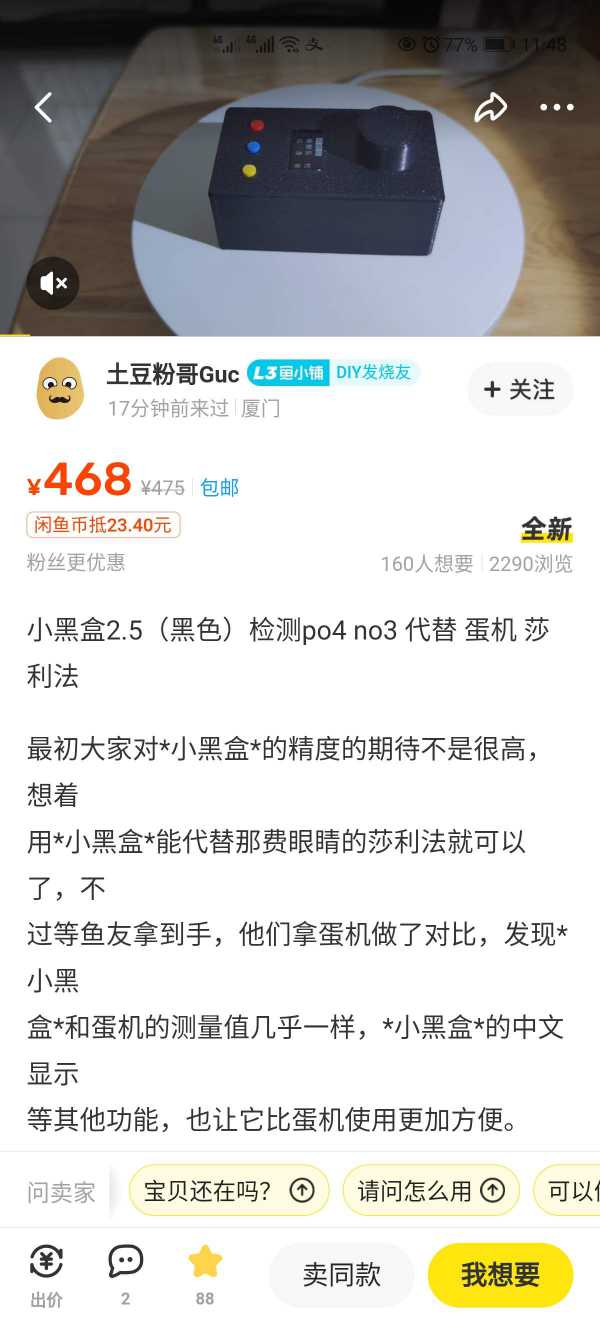The width and height of the screenshot is (600, 1320).
Task: Open the comments icon showing 2
Action: 125,1273
